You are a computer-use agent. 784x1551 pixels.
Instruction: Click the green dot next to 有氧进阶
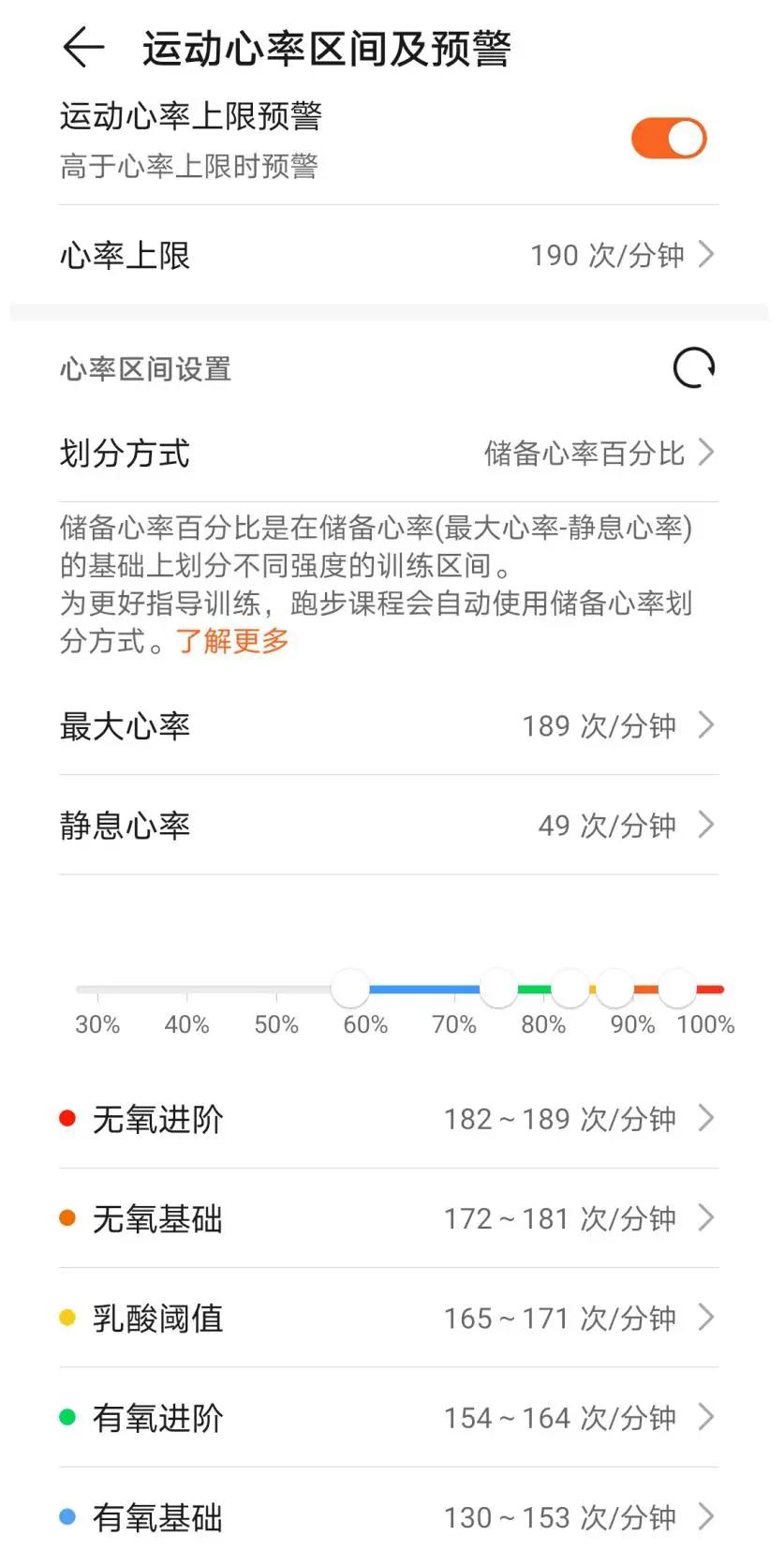tap(67, 1418)
